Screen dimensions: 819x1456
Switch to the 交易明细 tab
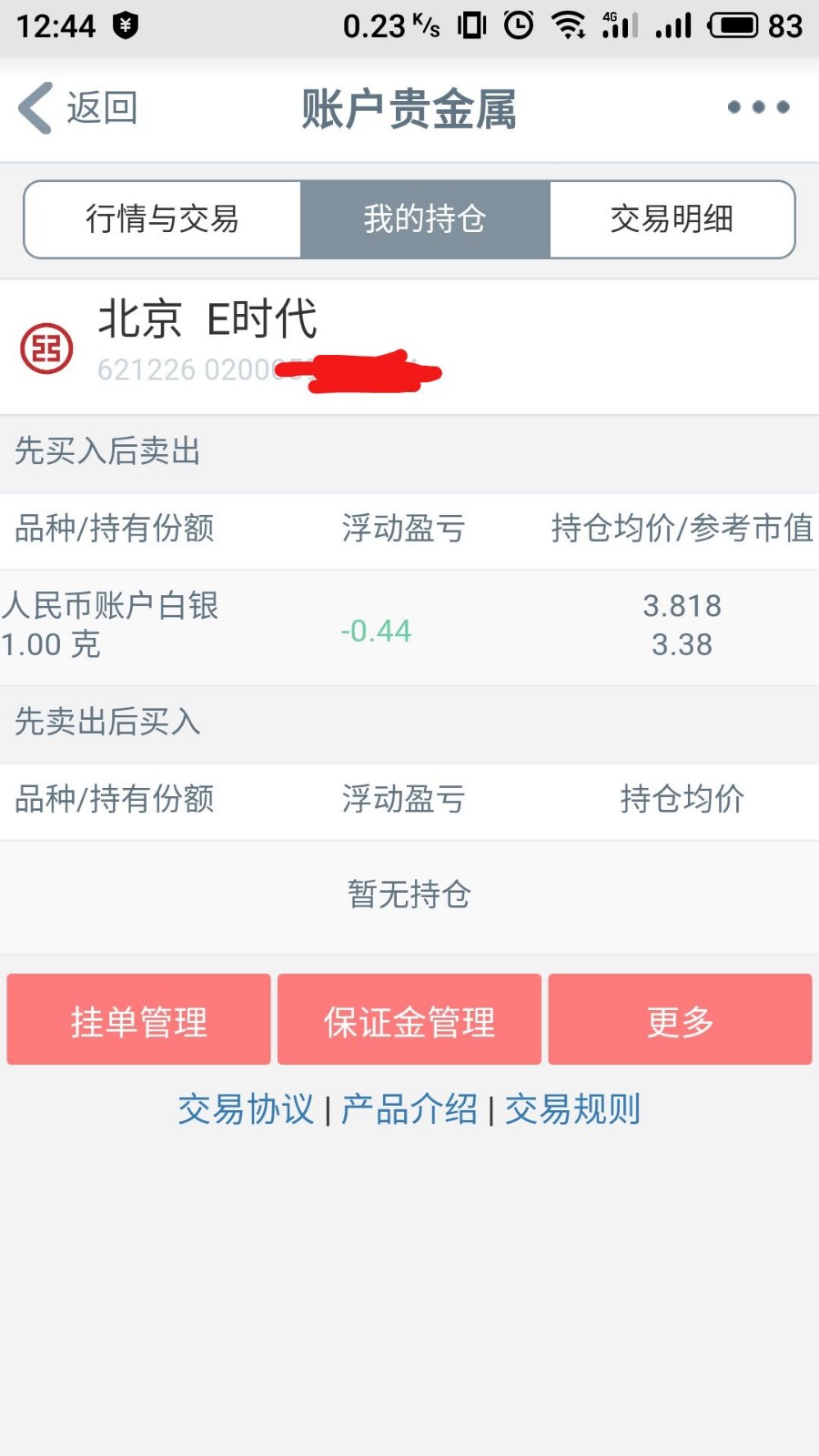pos(672,219)
